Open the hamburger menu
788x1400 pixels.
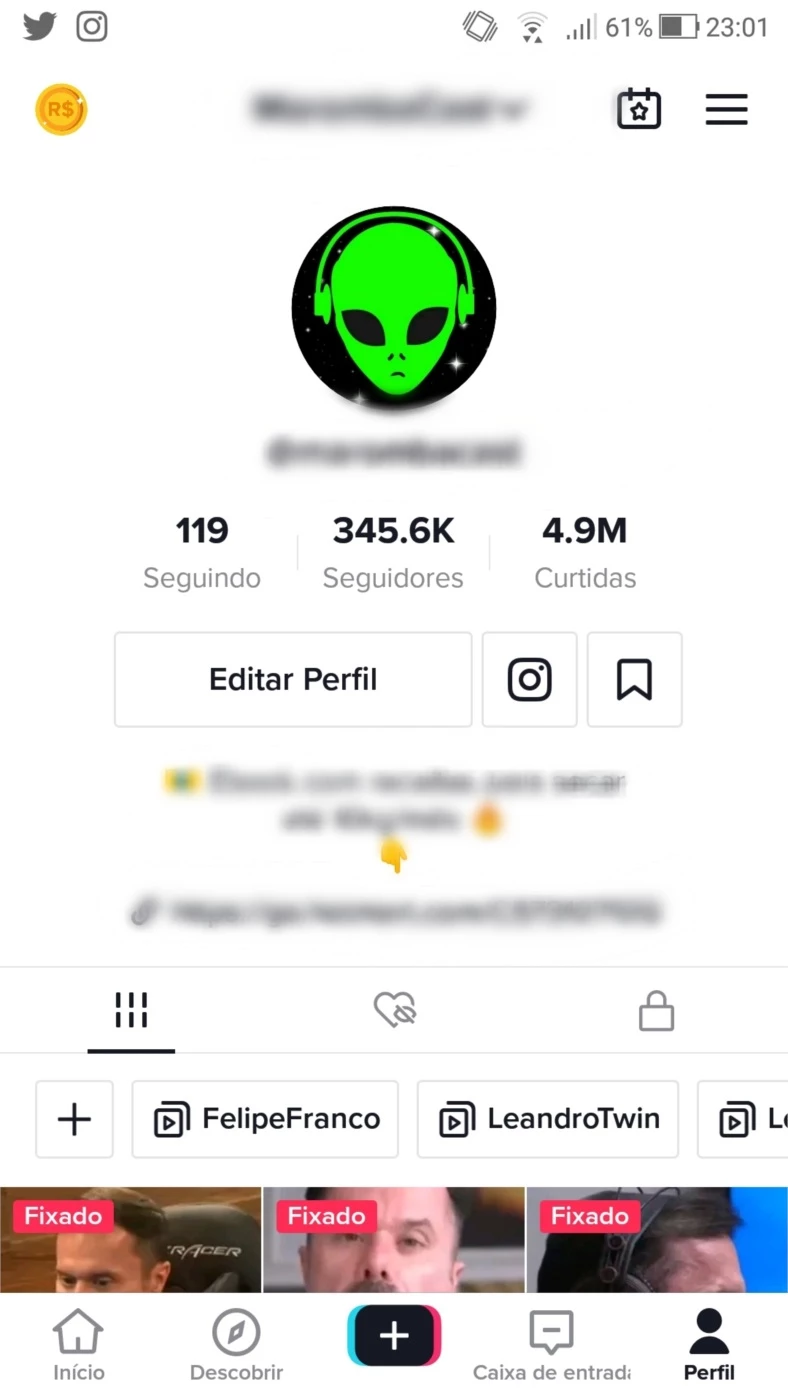pyautogui.click(x=726, y=109)
